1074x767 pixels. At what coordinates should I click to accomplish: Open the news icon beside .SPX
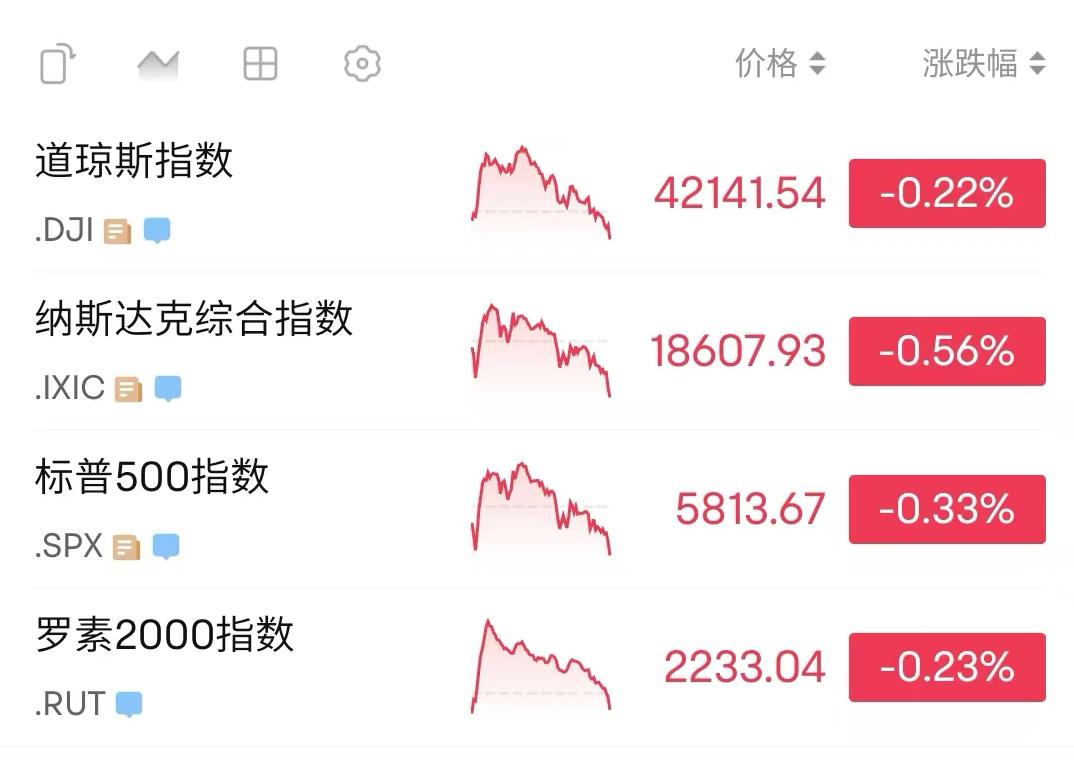[x=127, y=547]
